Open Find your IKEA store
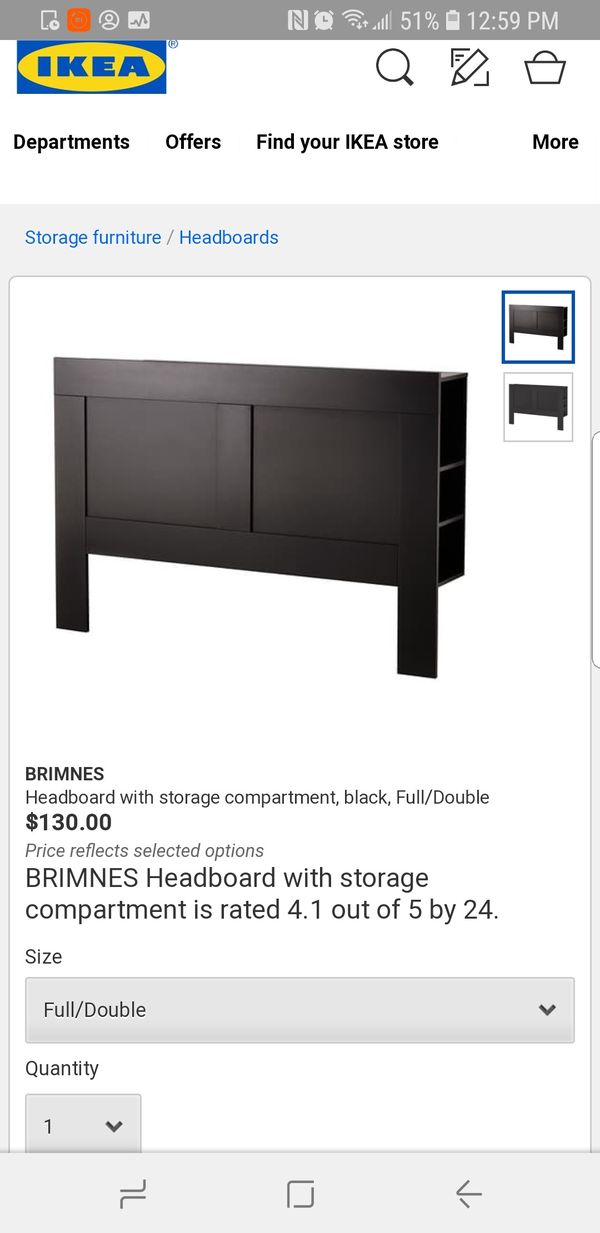Image resolution: width=600 pixels, height=1233 pixels. coord(347,142)
